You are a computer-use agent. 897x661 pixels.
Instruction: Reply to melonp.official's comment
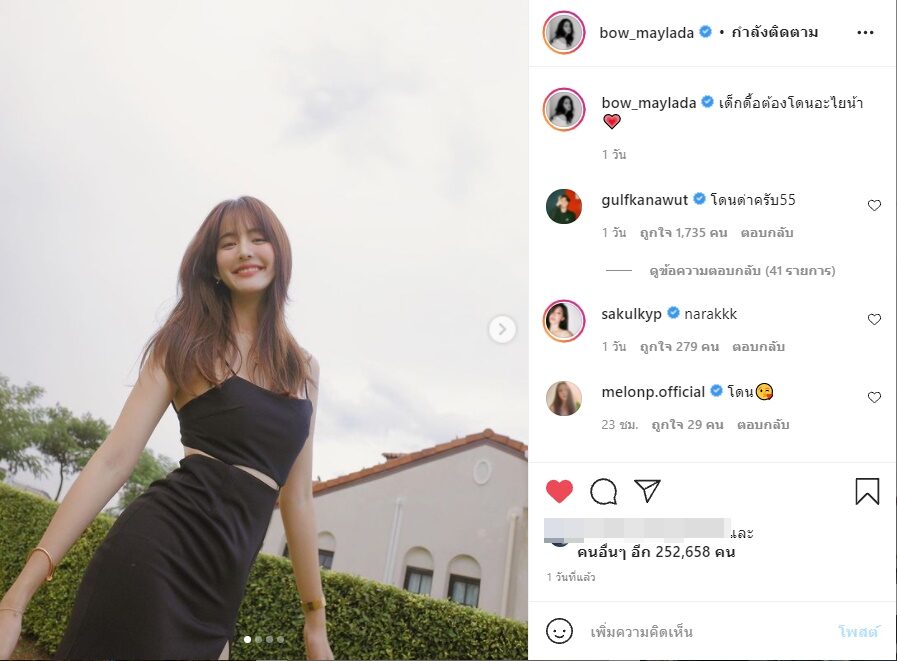coord(763,425)
